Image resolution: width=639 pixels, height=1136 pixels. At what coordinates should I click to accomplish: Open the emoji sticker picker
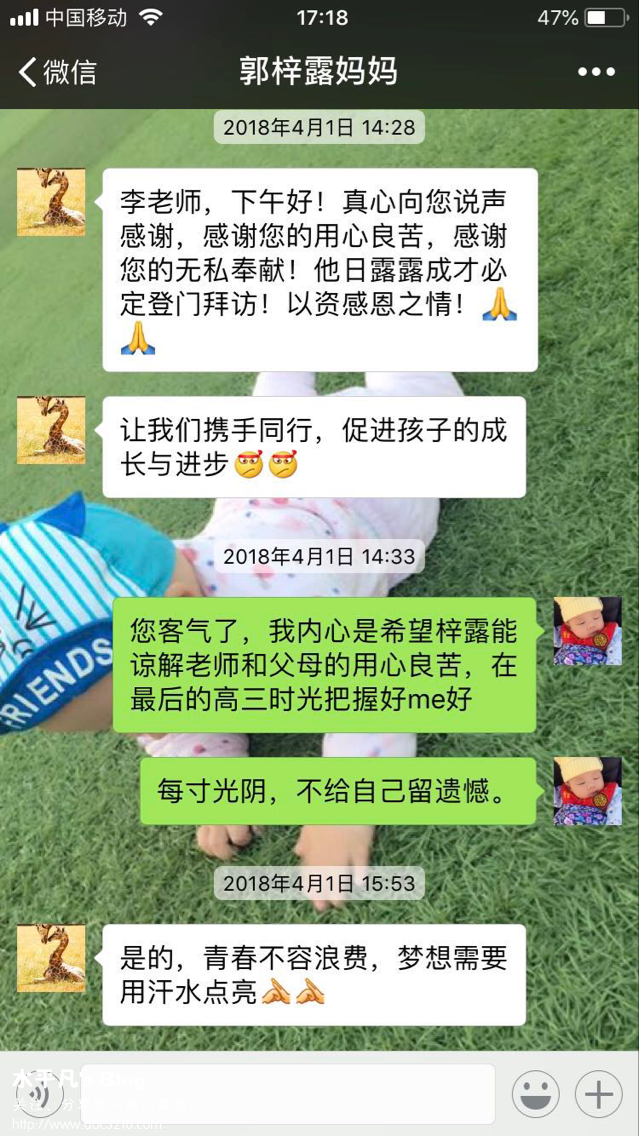pos(535,1094)
